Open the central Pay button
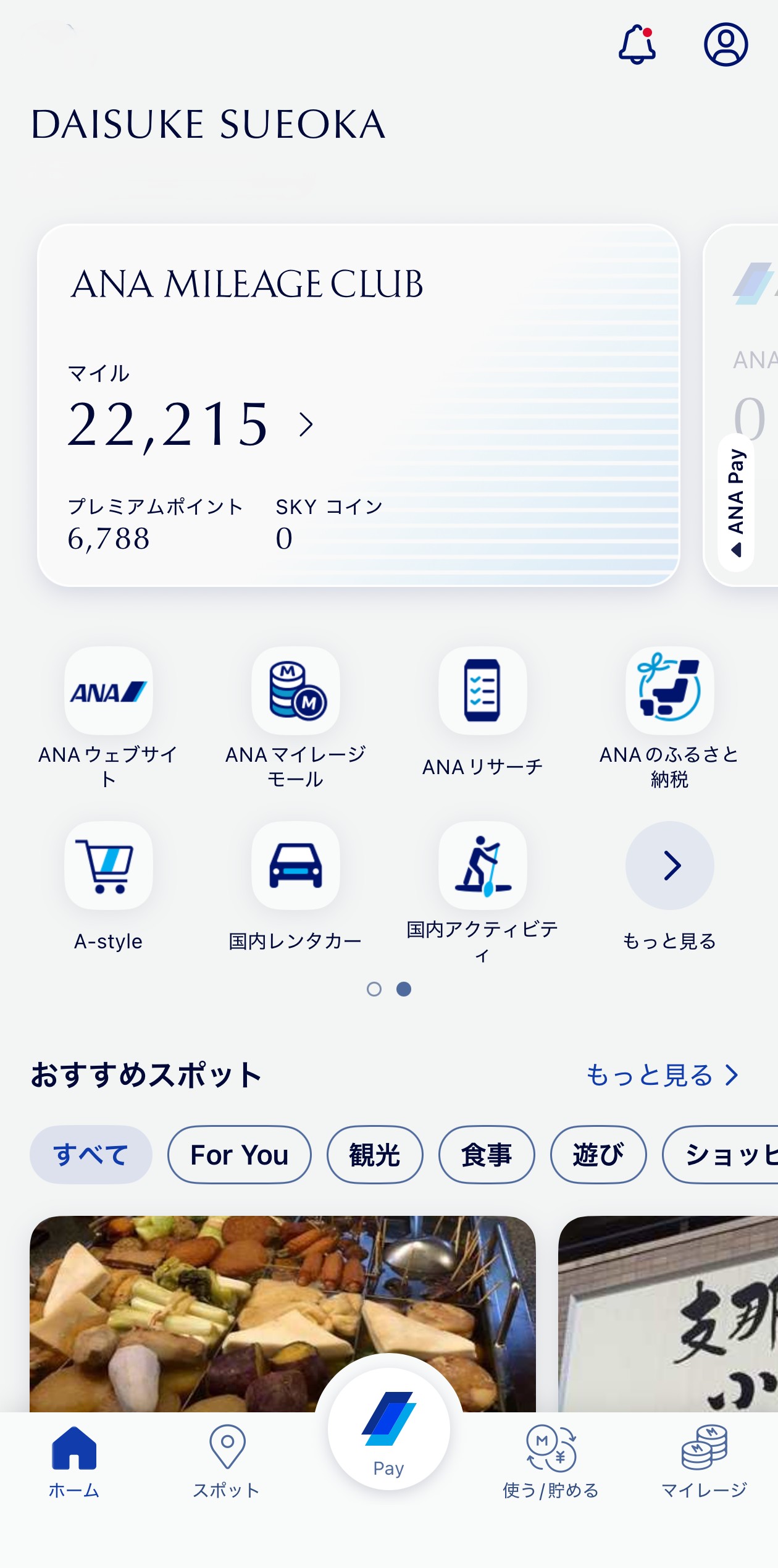The width and height of the screenshot is (778, 1568). coord(389,1429)
